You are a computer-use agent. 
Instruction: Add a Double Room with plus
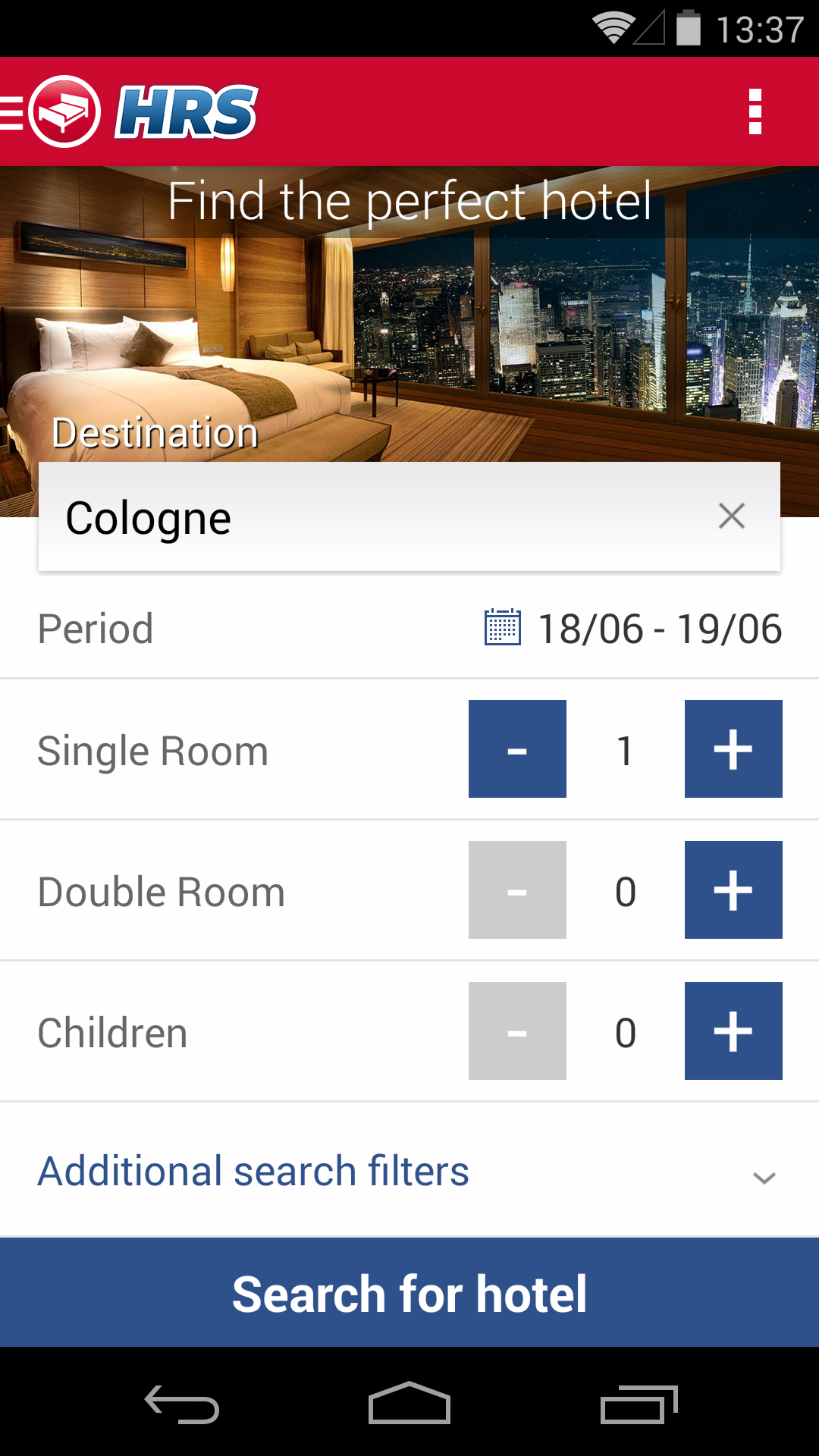pos(733,890)
